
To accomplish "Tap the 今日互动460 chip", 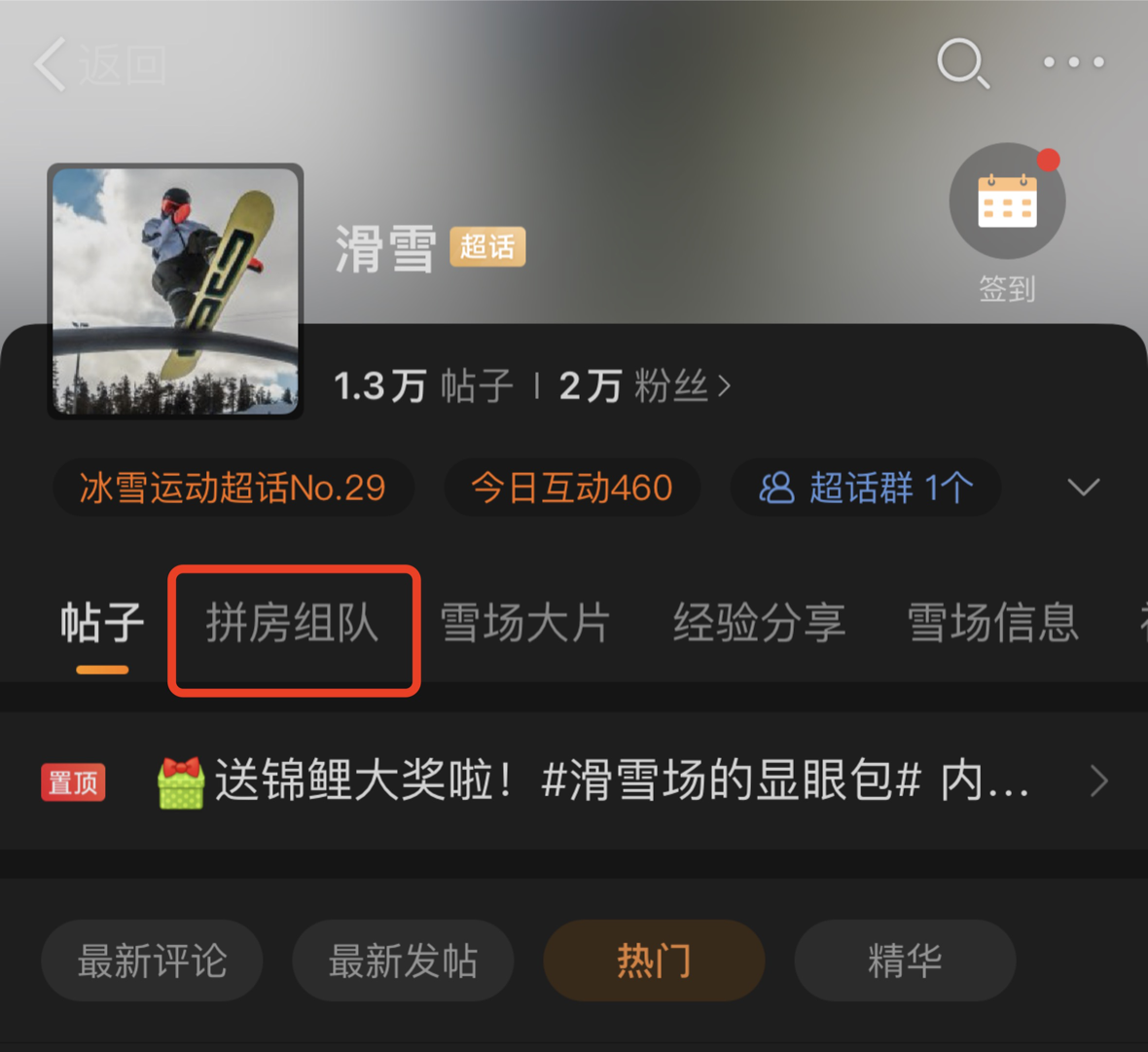I will click(x=572, y=488).
